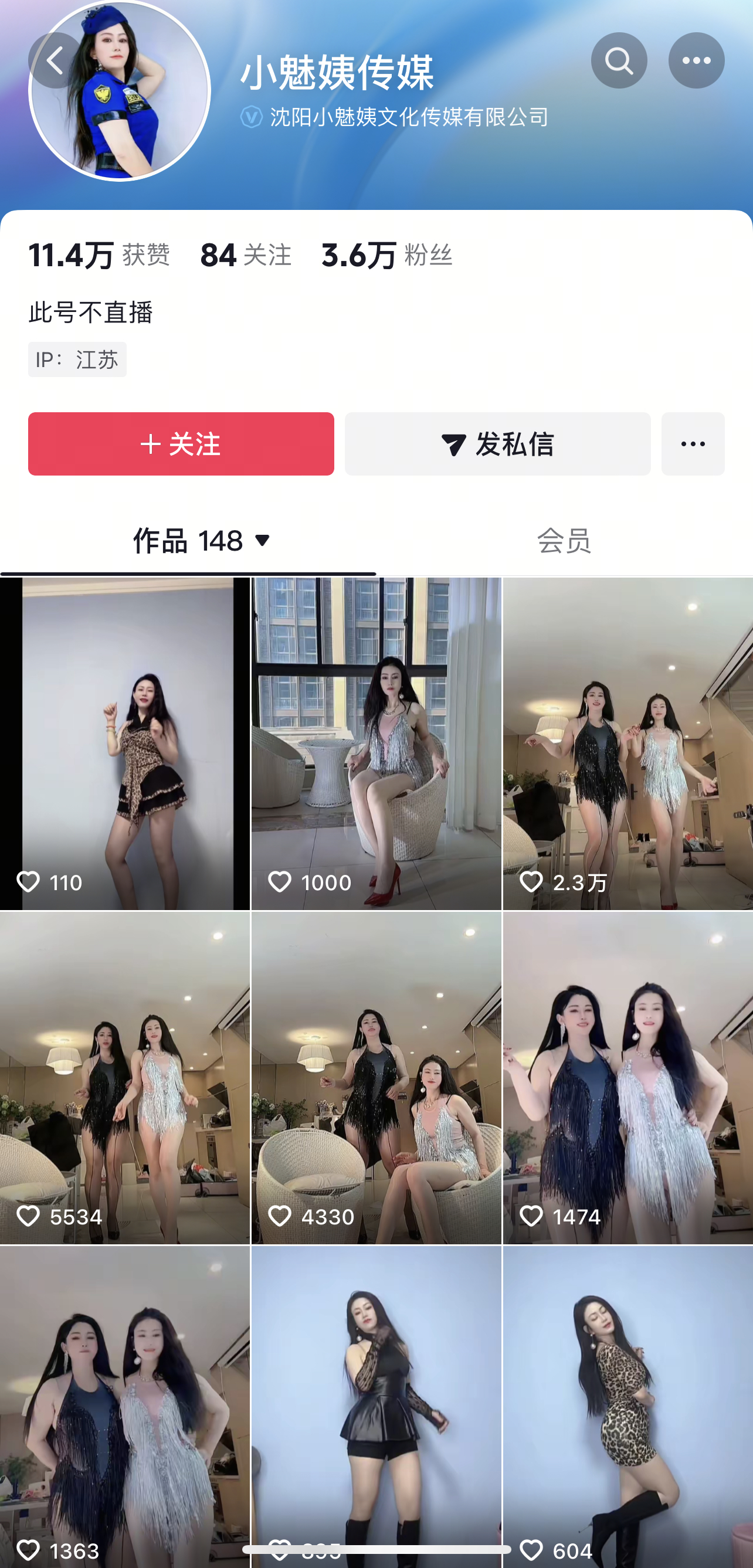This screenshot has width=753, height=1568.
Task: Open the 粉丝 followers list
Action: (x=386, y=254)
